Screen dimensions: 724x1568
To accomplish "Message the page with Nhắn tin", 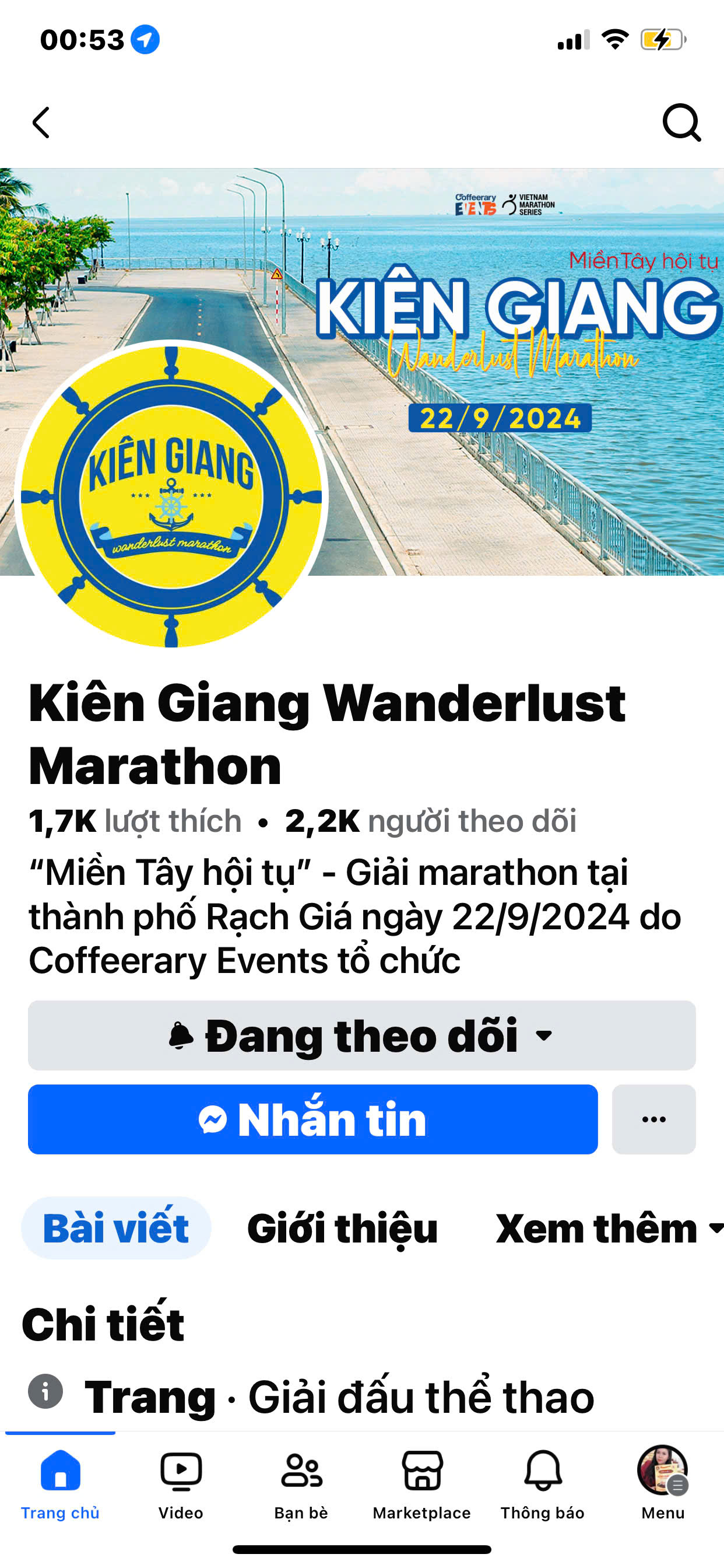I will [312, 1119].
